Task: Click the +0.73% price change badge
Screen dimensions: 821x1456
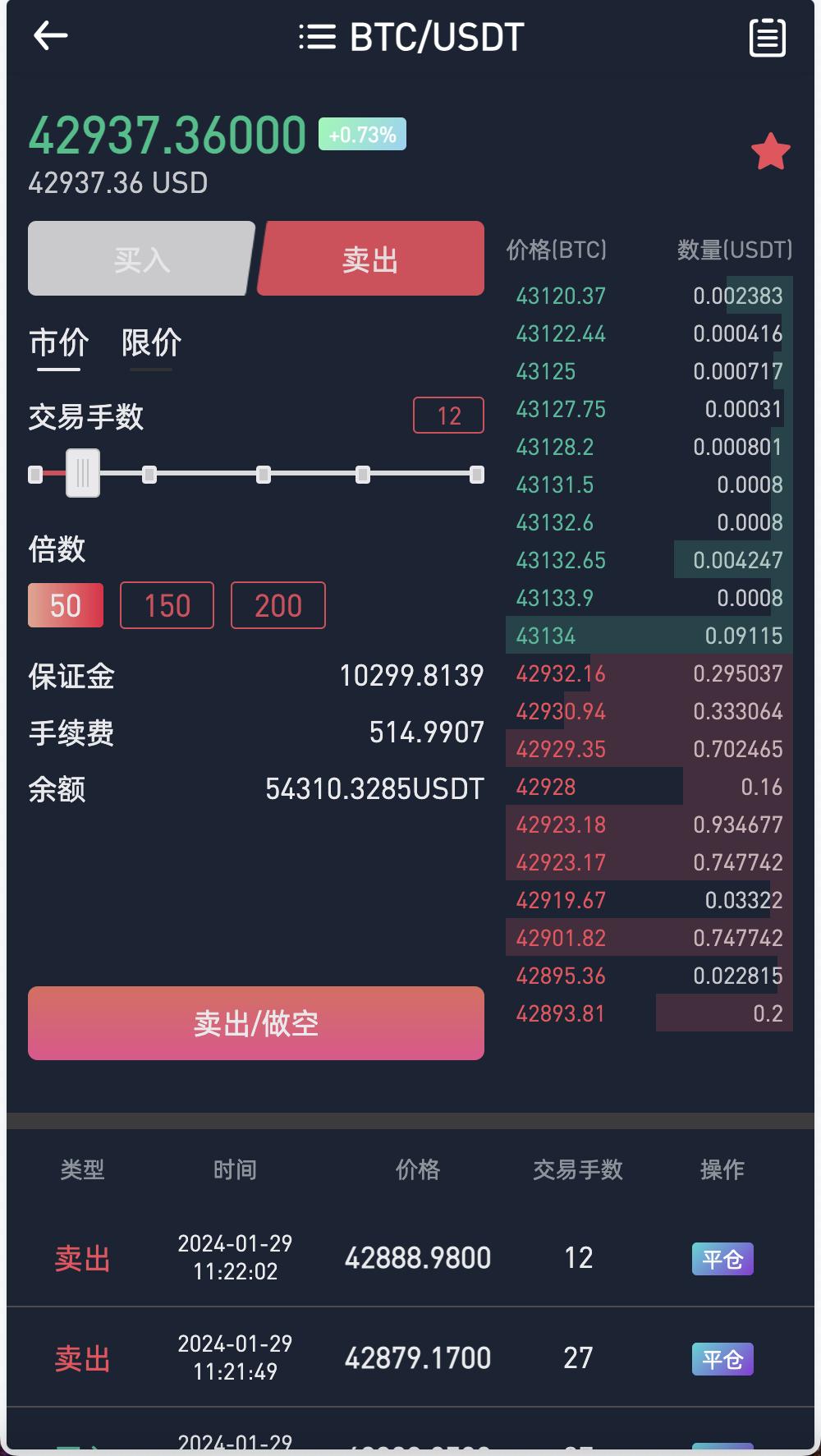Action: tap(361, 133)
